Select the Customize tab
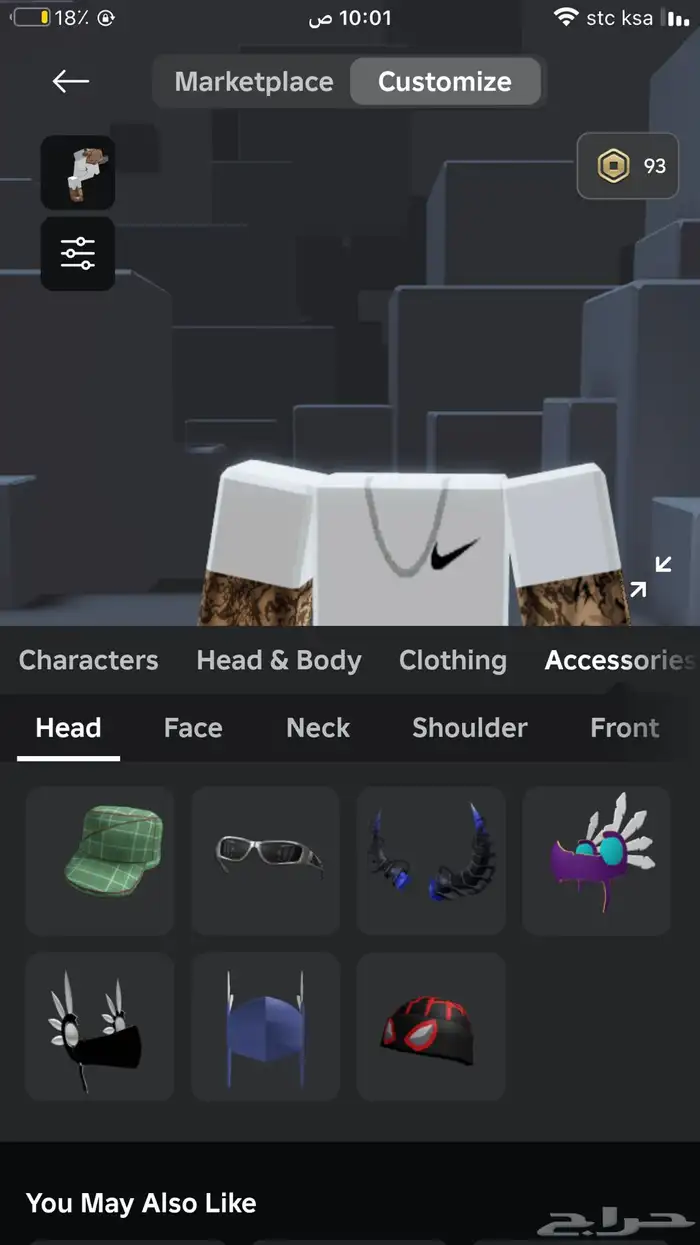 tap(444, 82)
